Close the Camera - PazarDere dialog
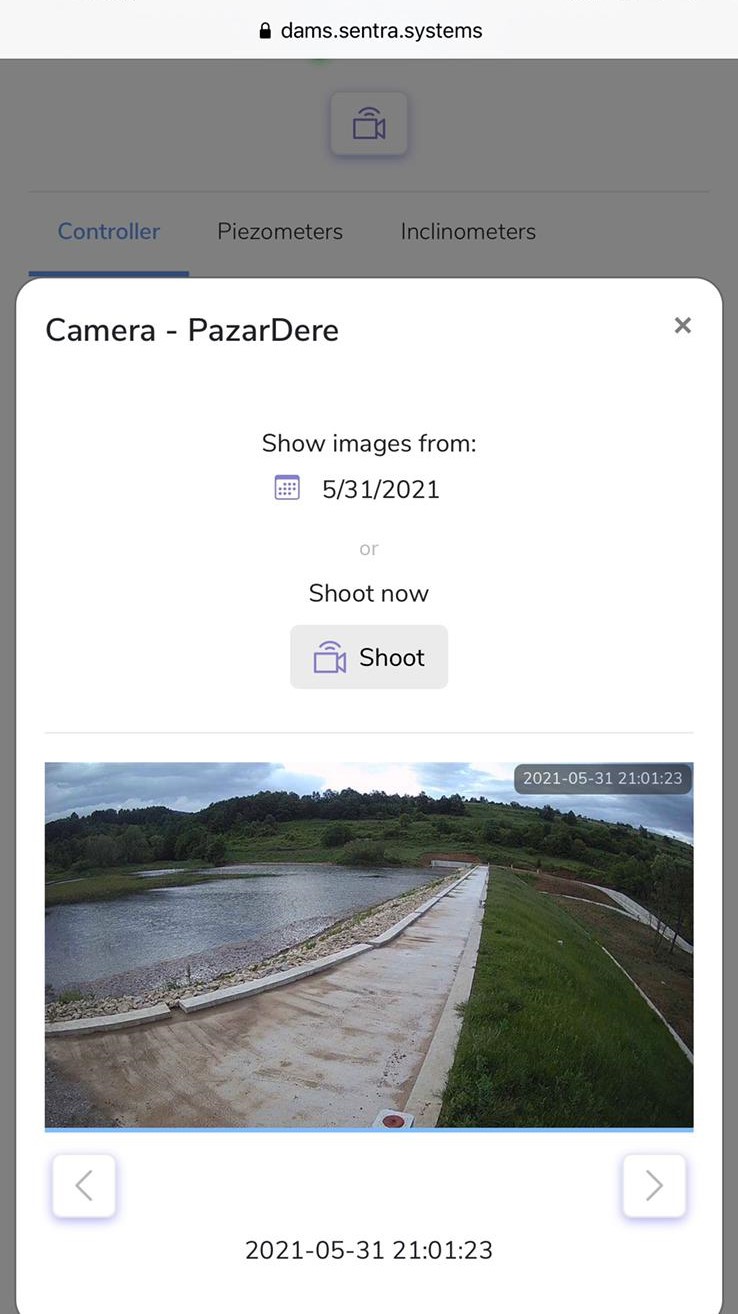Screen dimensions: 738x1314 (682, 325)
